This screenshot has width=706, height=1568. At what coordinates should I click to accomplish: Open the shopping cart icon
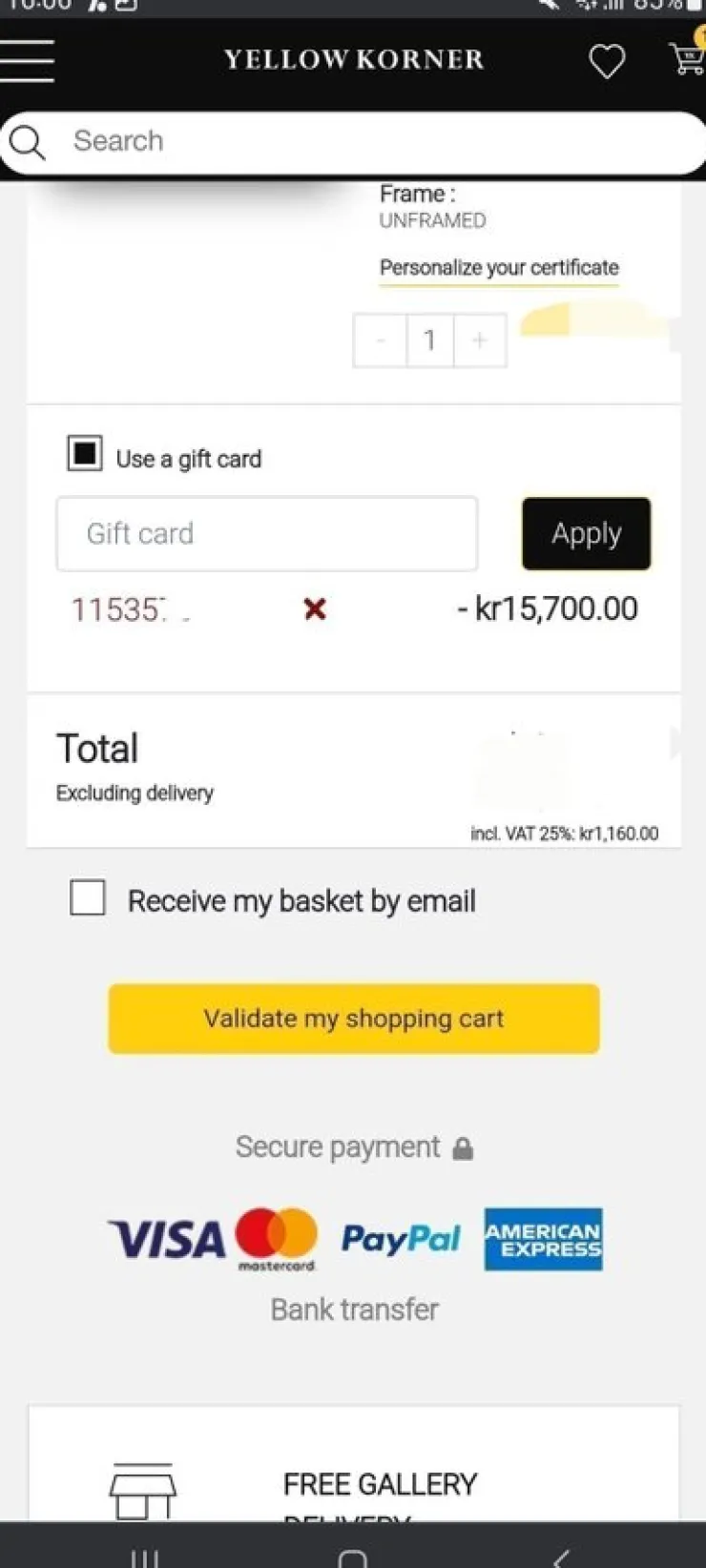click(686, 59)
